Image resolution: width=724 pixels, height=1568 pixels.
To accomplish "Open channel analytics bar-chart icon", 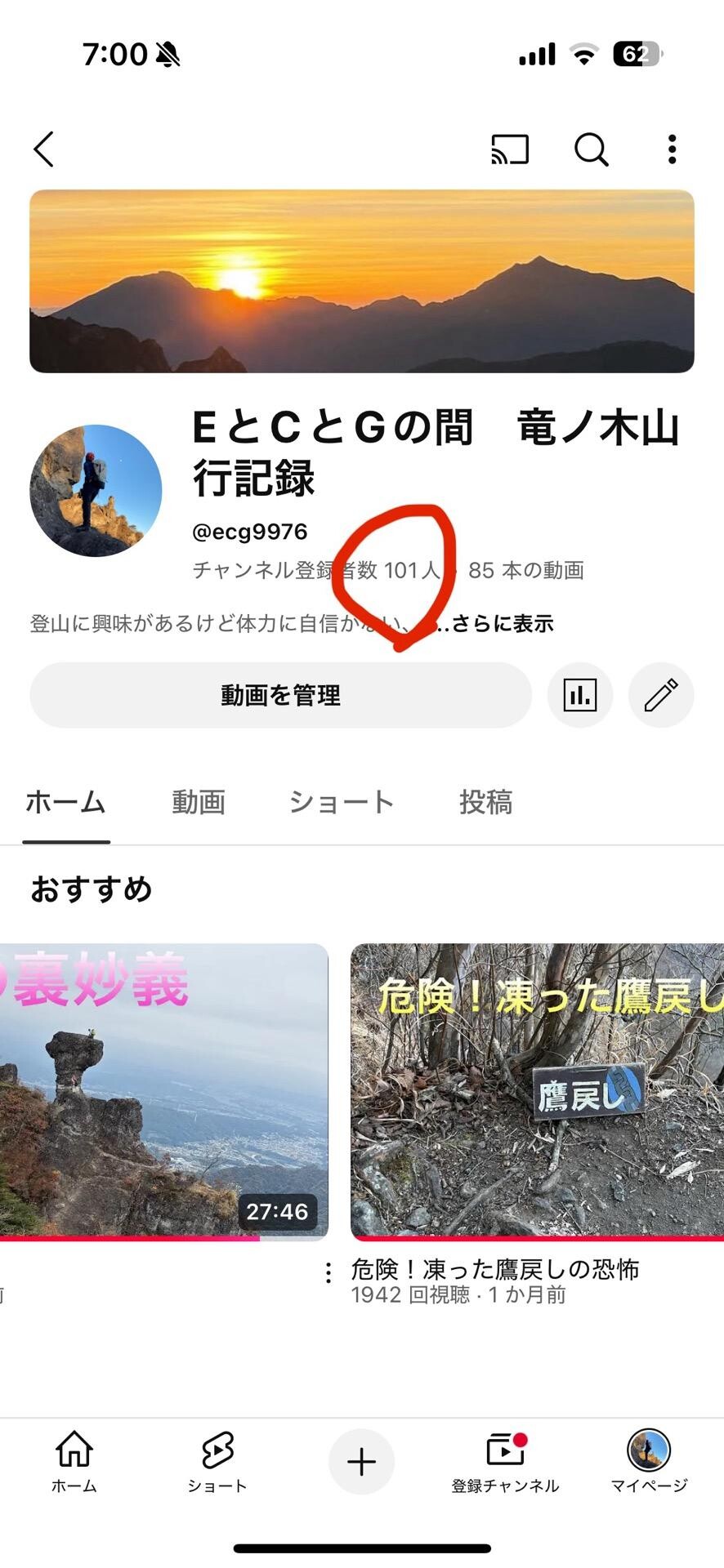I will [580, 695].
